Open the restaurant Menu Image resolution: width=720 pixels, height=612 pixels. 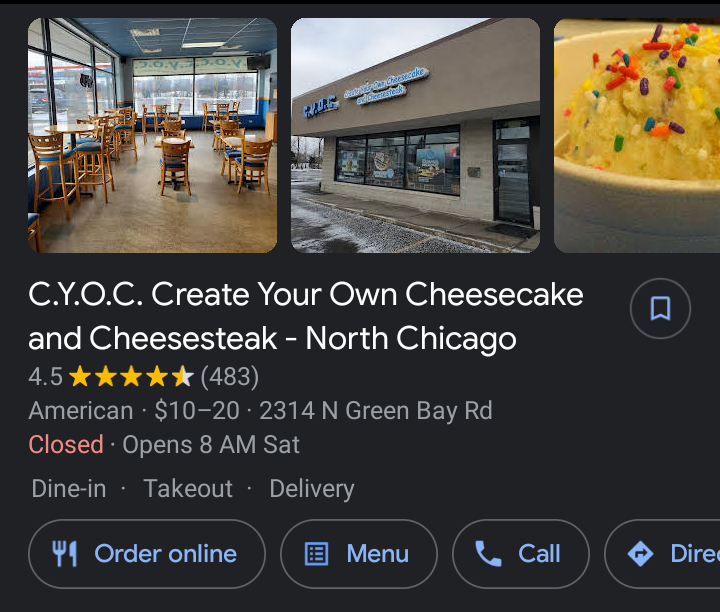(359, 554)
